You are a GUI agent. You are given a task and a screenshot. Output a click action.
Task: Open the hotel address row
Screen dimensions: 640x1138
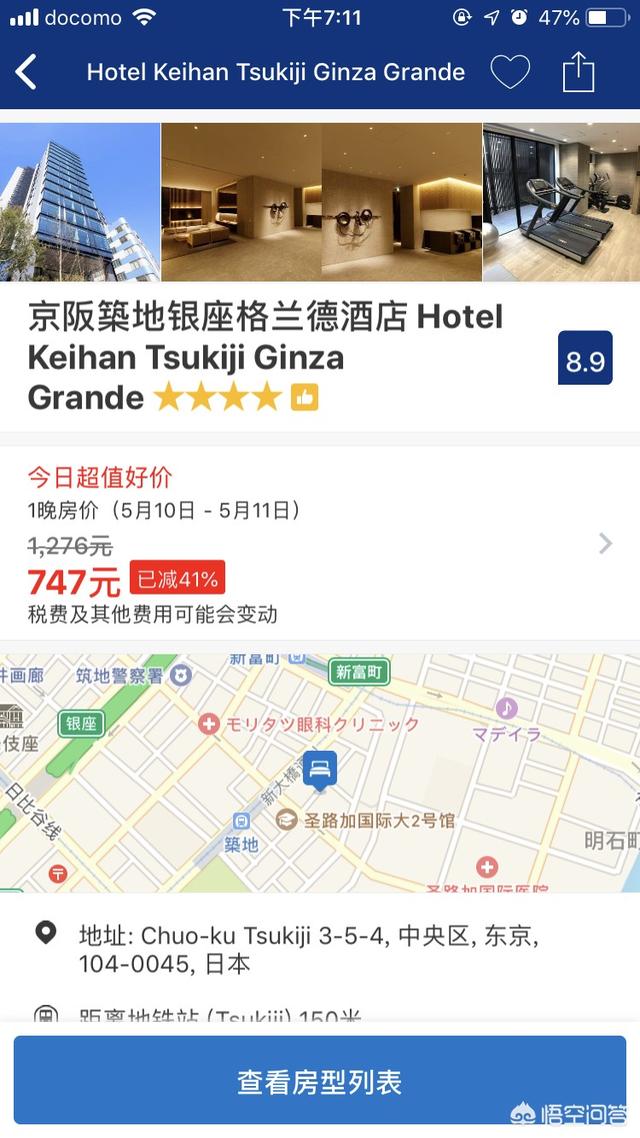[x=320, y=949]
